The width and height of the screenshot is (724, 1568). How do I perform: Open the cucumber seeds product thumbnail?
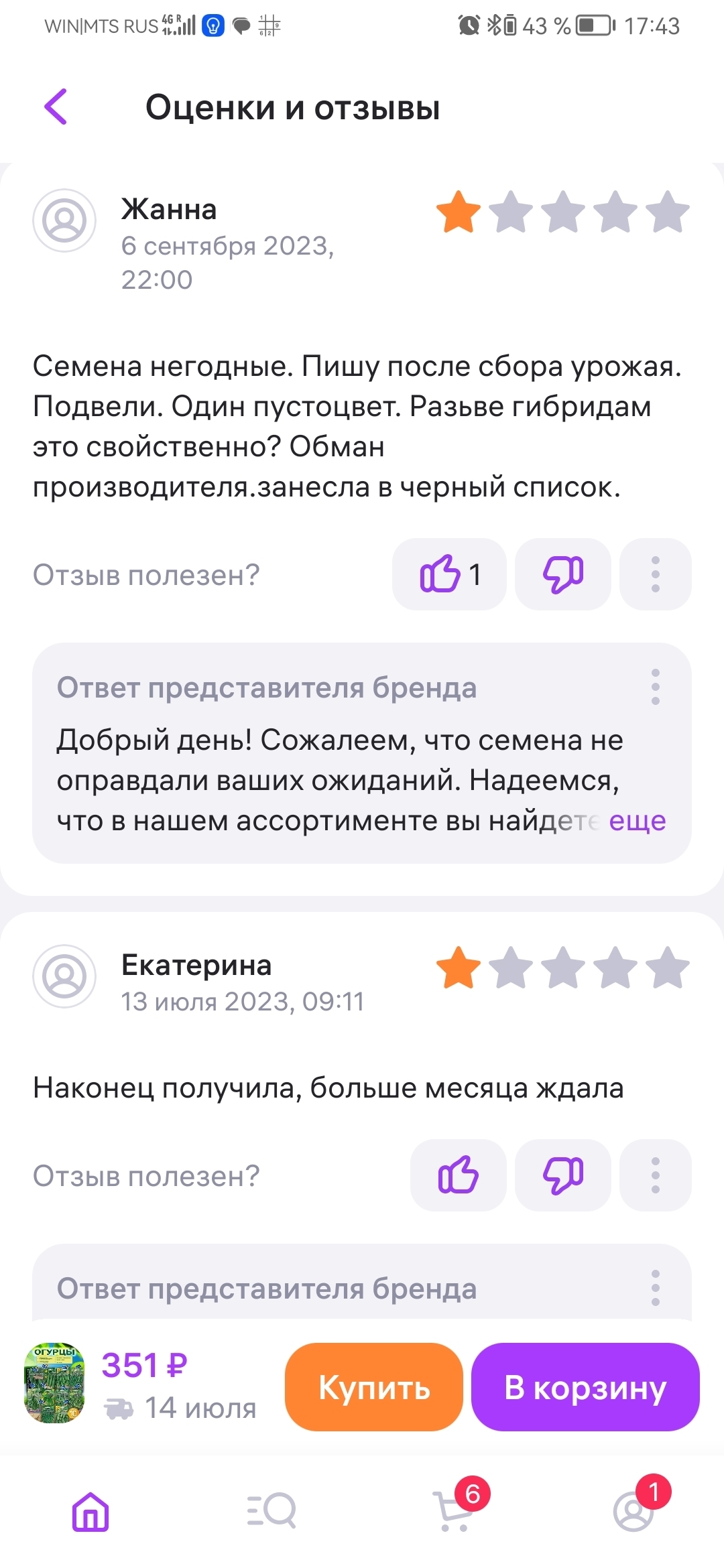click(54, 1382)
